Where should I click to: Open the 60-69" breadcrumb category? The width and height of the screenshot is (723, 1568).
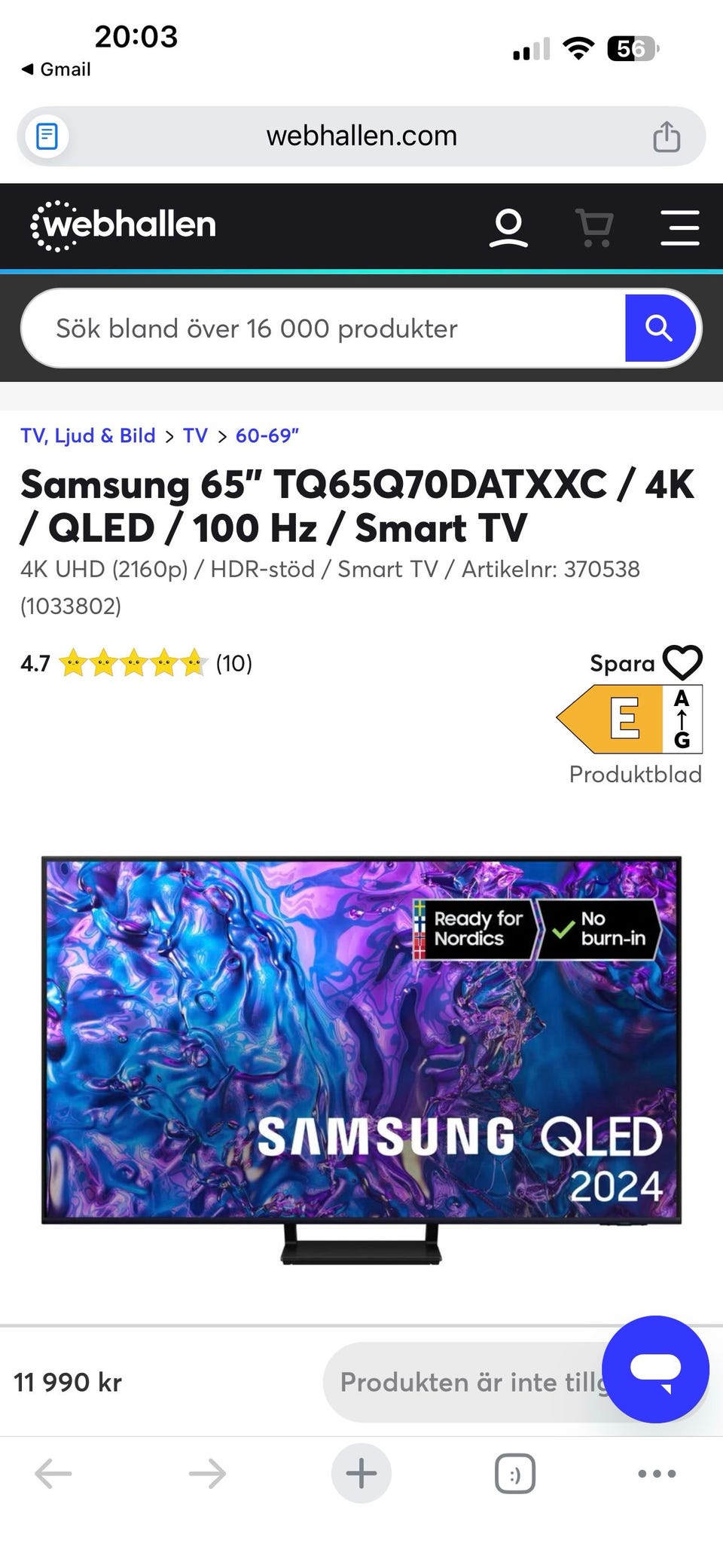pos(267,436)
